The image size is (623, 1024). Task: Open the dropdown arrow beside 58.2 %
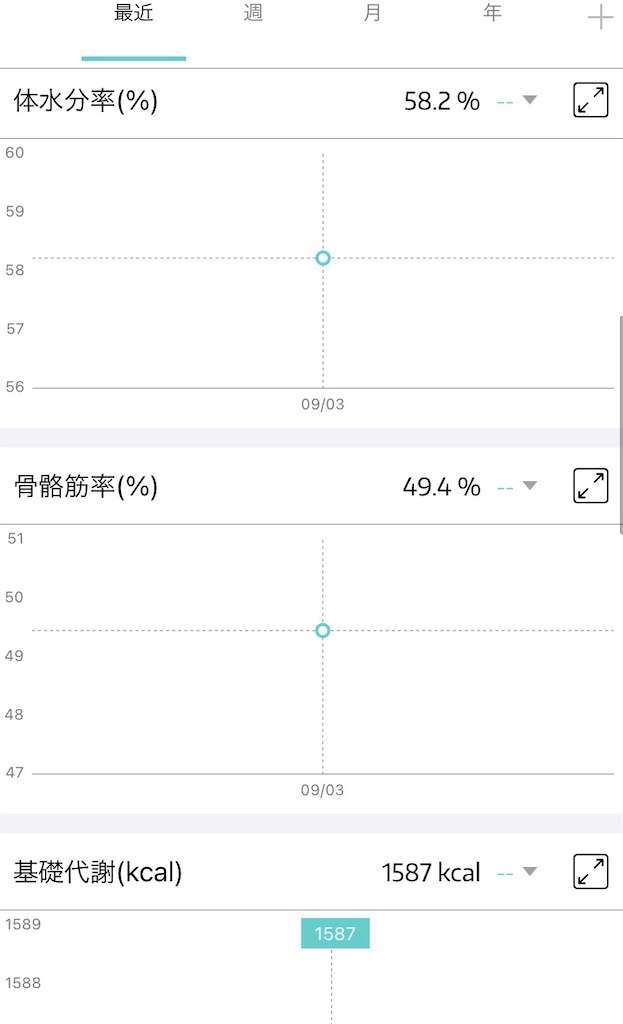click(530, 100)
